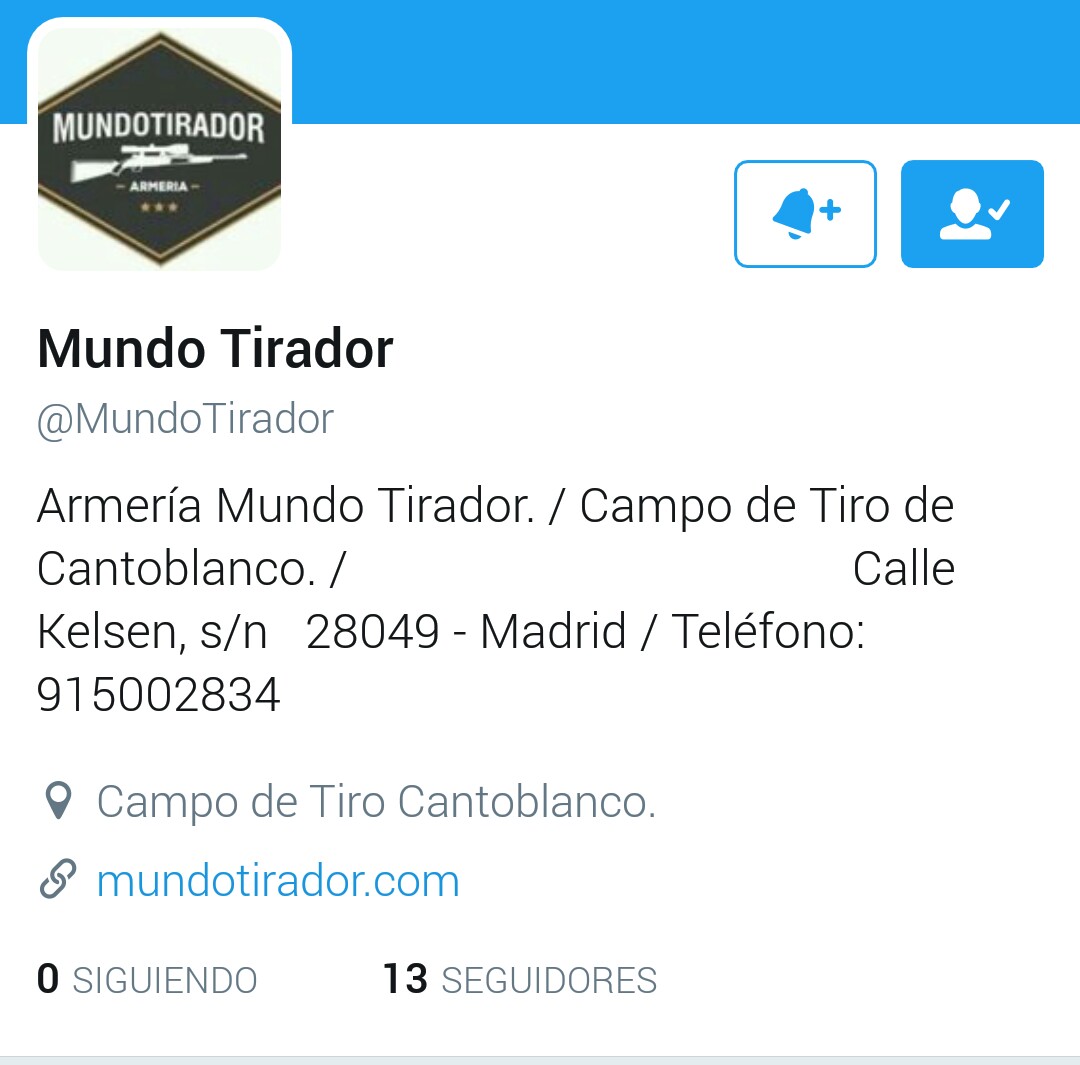View the Mundo Tirador profile picture

[x=160, y=149]
